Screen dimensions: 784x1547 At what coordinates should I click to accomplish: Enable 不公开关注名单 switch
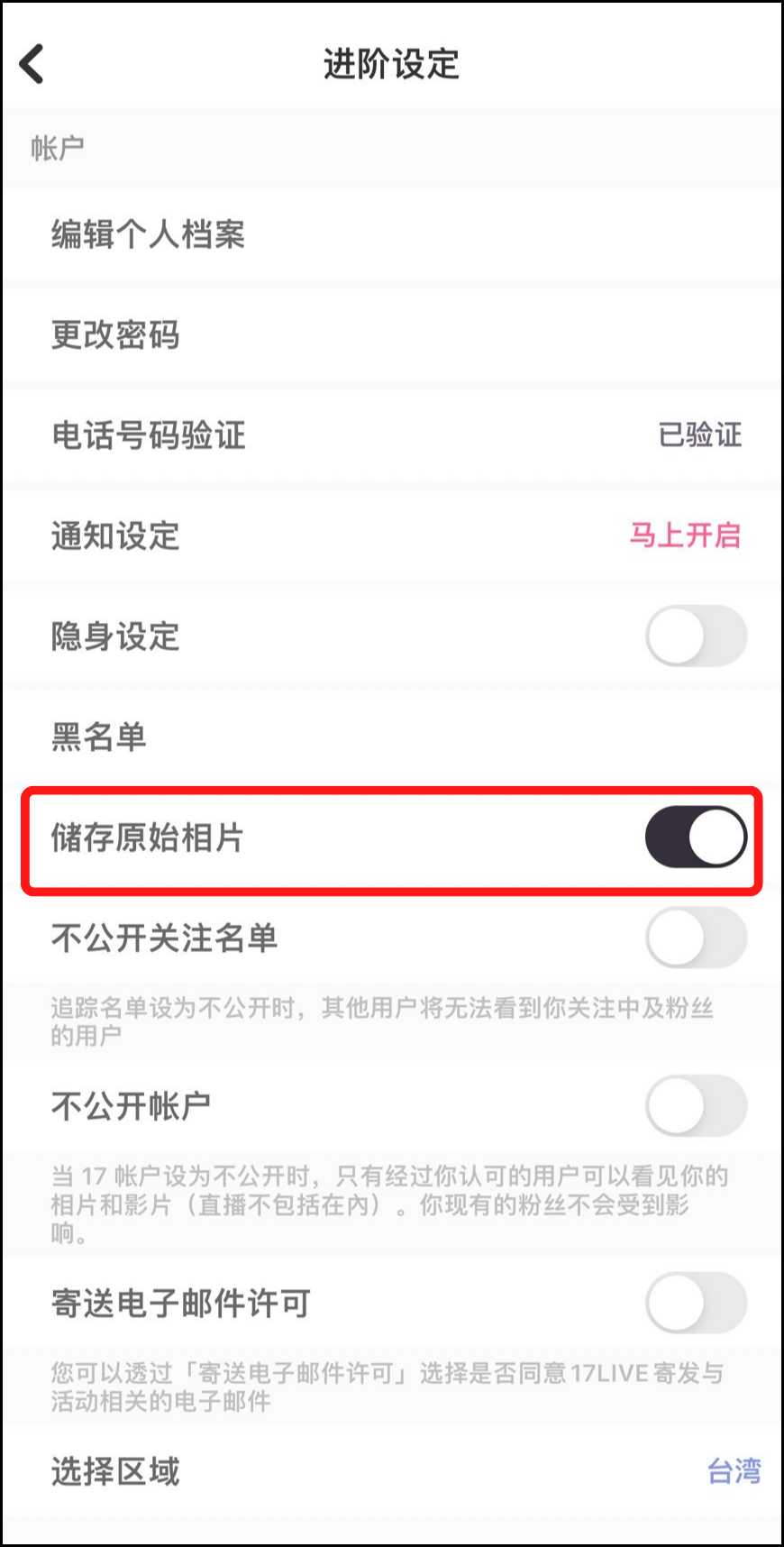tap(696, 938)
